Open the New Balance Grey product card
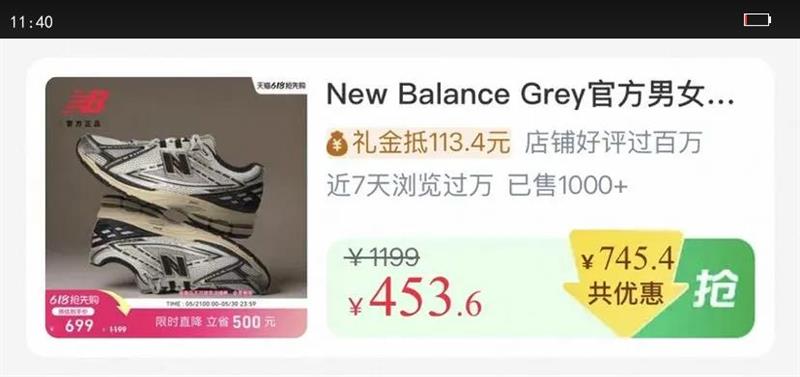This screenshot has width=800, height=377. coord(400,207)
